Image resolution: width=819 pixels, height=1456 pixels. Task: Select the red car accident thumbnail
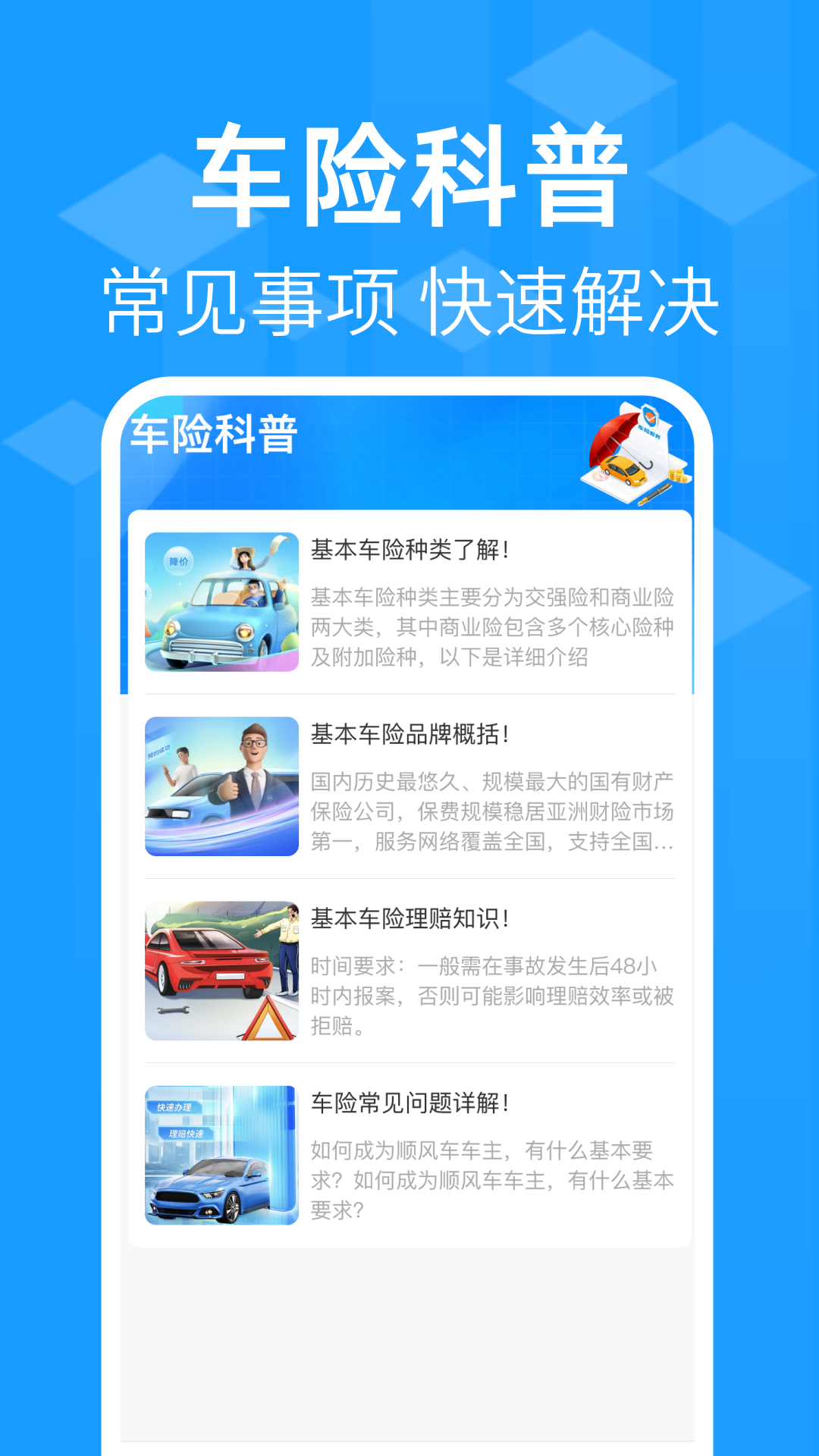tap(221, 971)
